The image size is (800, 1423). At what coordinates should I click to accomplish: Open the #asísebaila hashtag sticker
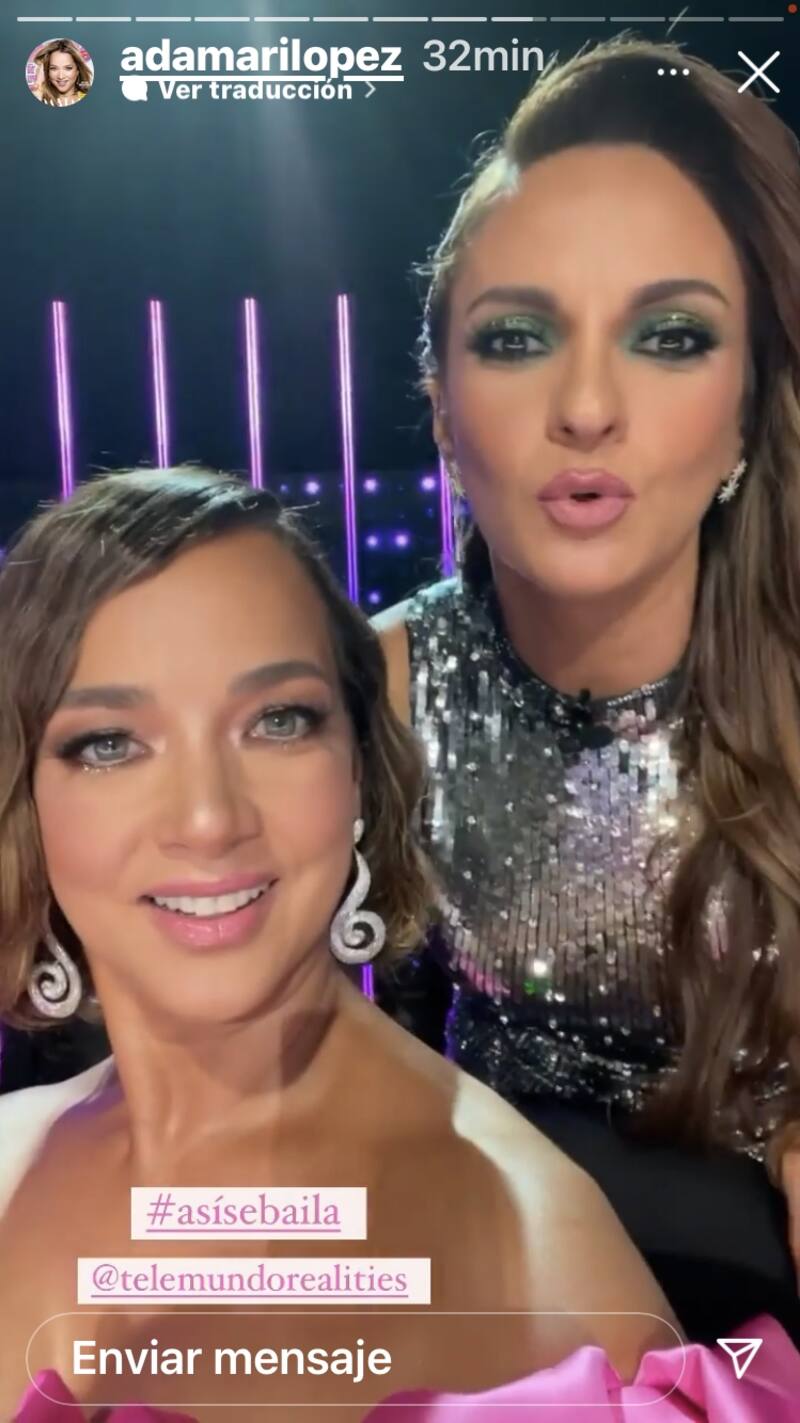click(248, 1213)
